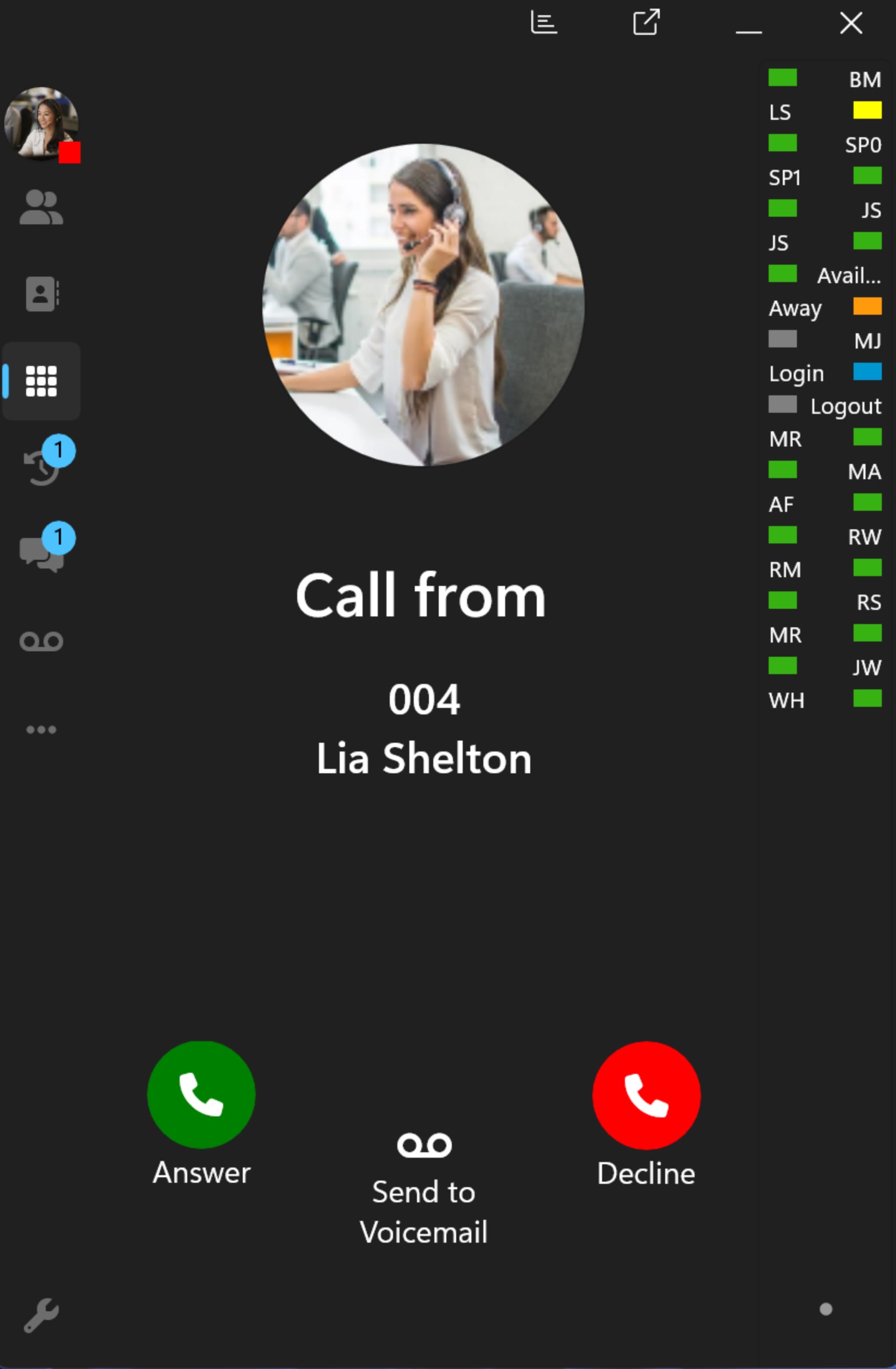The height and width of the screenshot is (1369, 896).
Task: Close the application window
Action: point(851,23)
